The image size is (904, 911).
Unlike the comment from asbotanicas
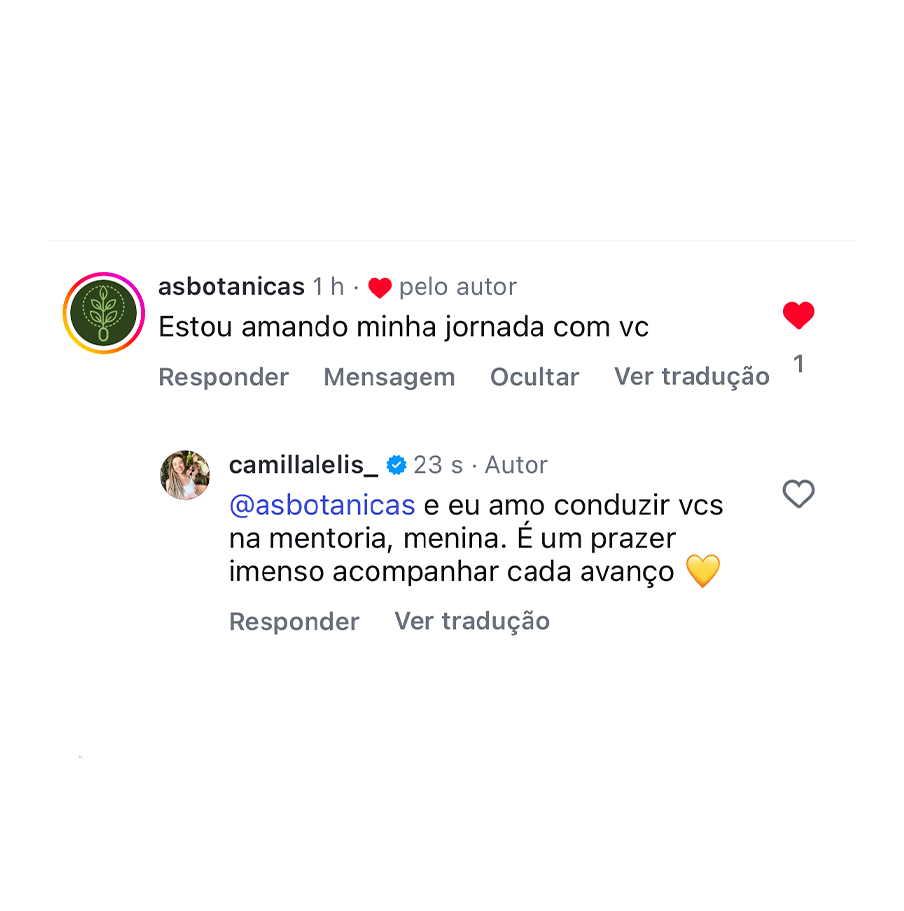798,316
